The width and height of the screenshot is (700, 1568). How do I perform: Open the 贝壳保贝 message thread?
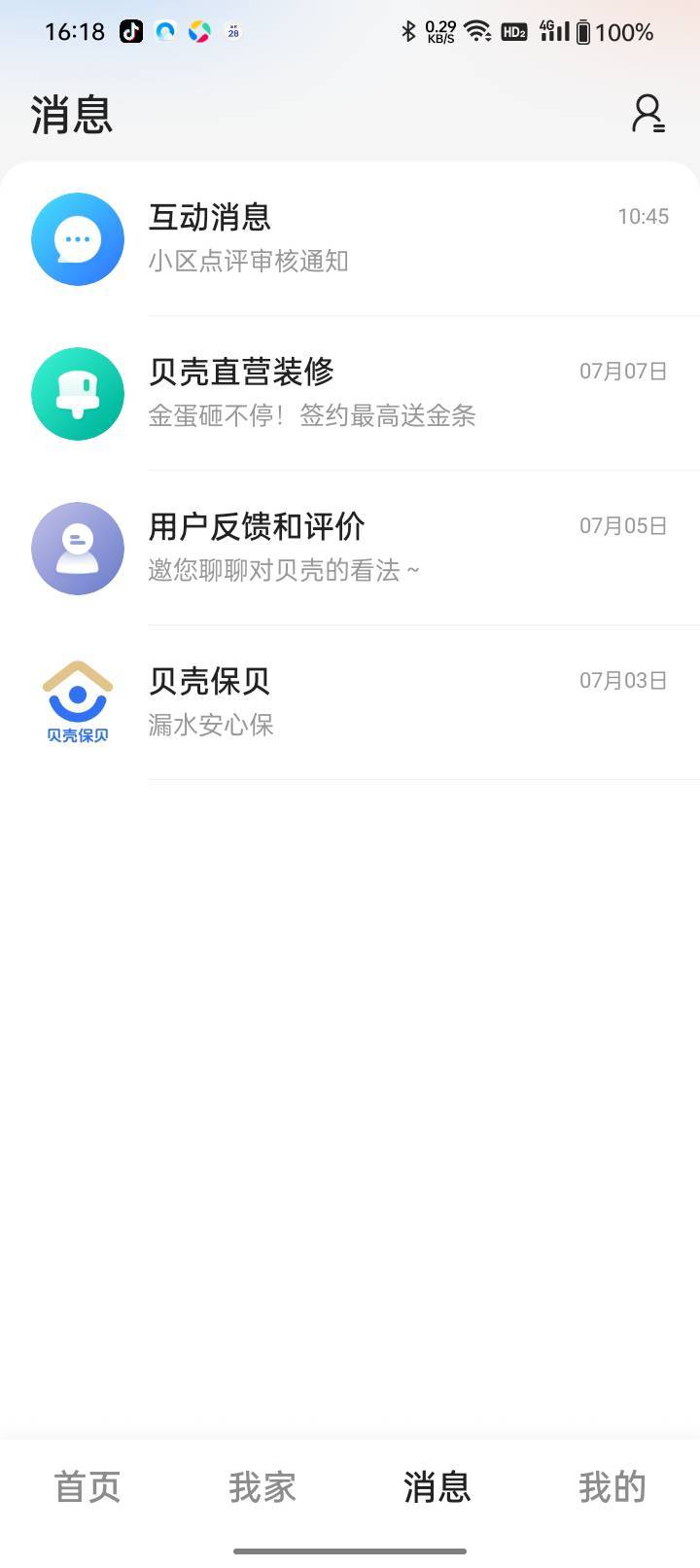click(x=350, y=703)
